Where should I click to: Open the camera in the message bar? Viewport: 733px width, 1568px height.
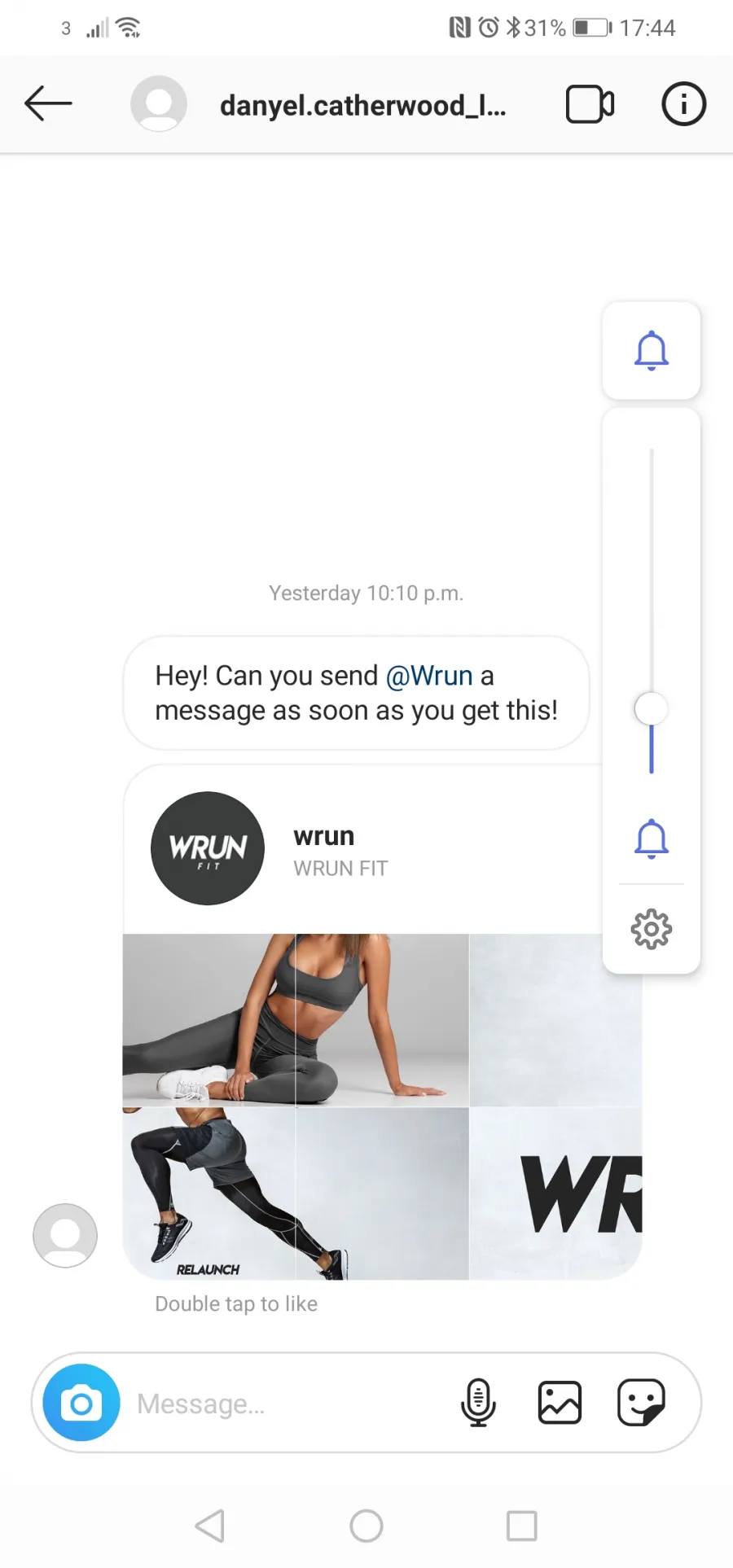click(81, 1403)
